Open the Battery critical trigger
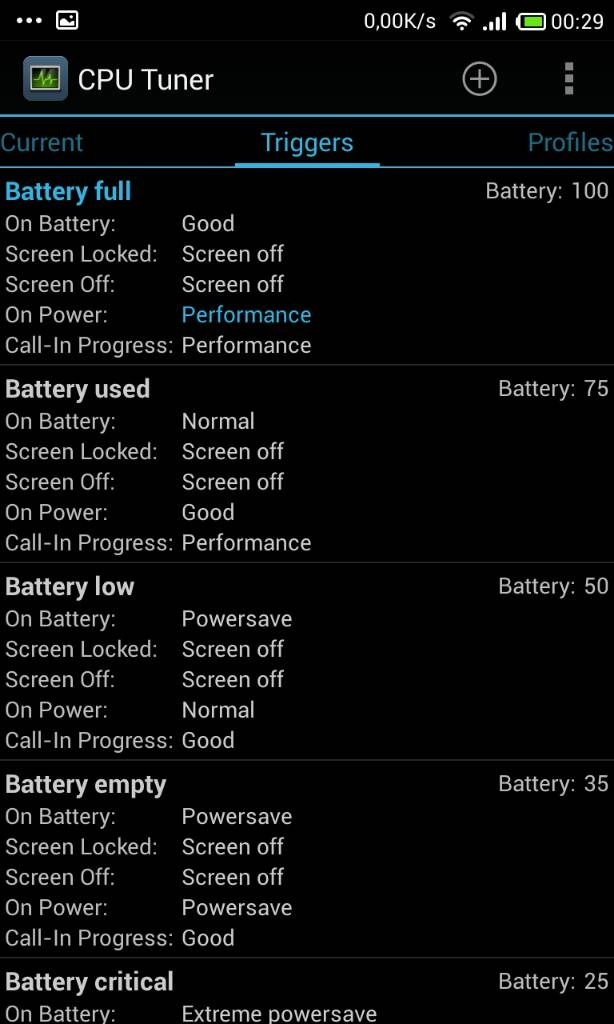 click(x=90, y=982)
